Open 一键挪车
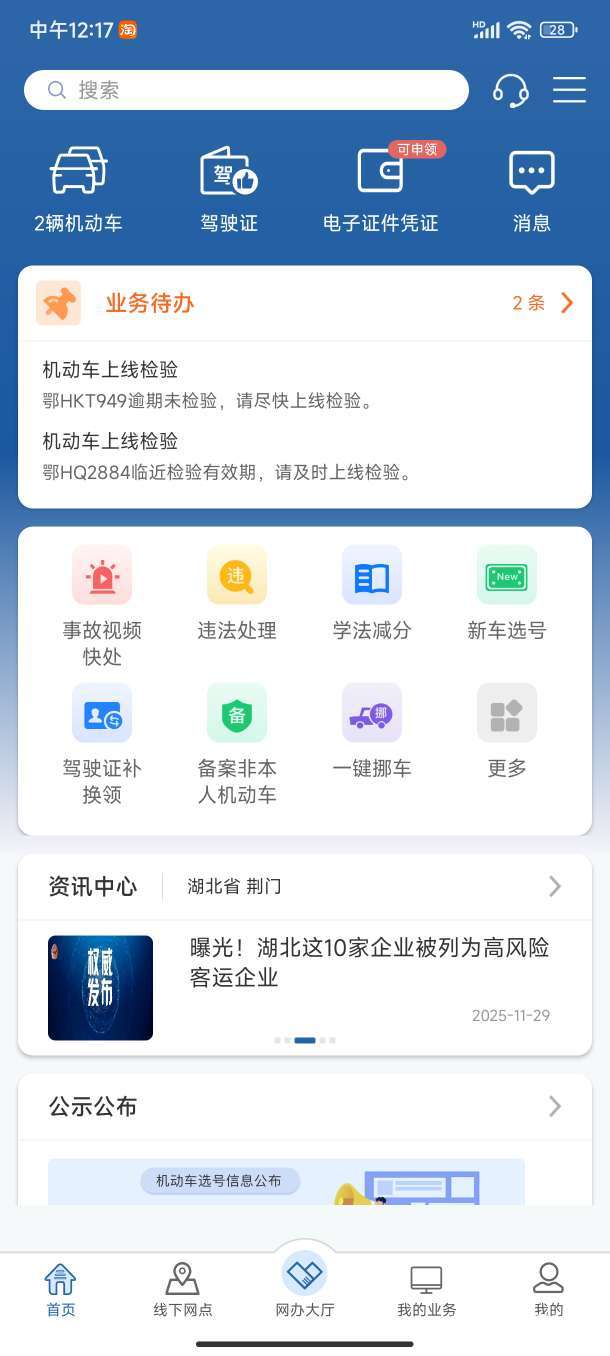Screen dimensions: 610x1356 [x=372, y=733]
